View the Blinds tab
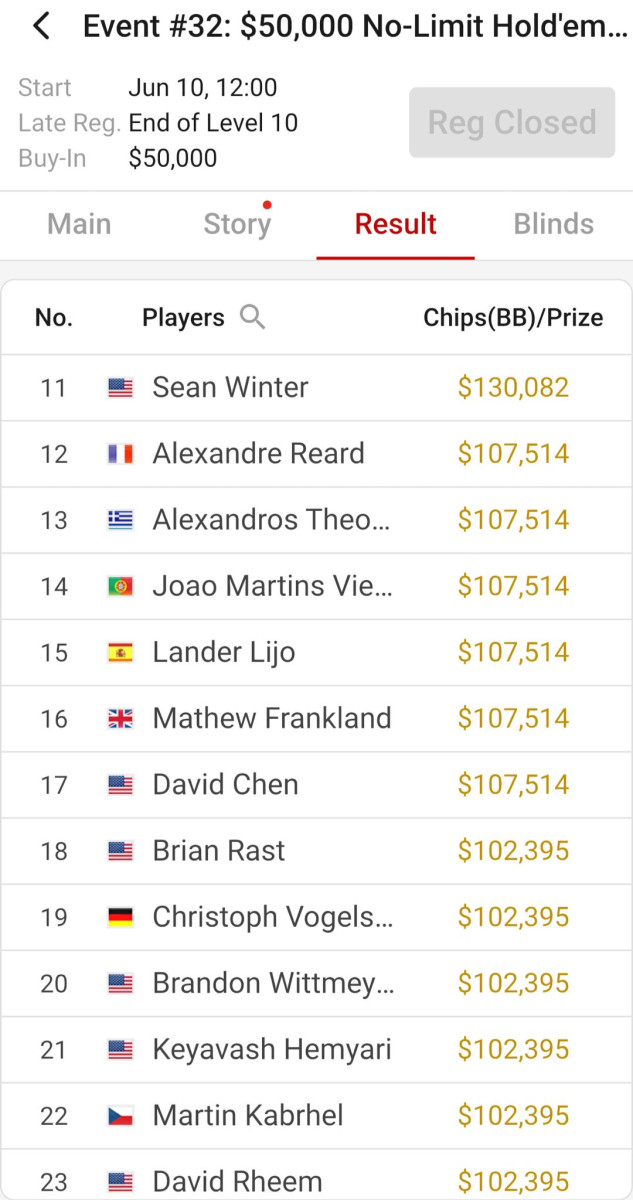The width and height of the screenshot is (633, 1200). (554, 224)
